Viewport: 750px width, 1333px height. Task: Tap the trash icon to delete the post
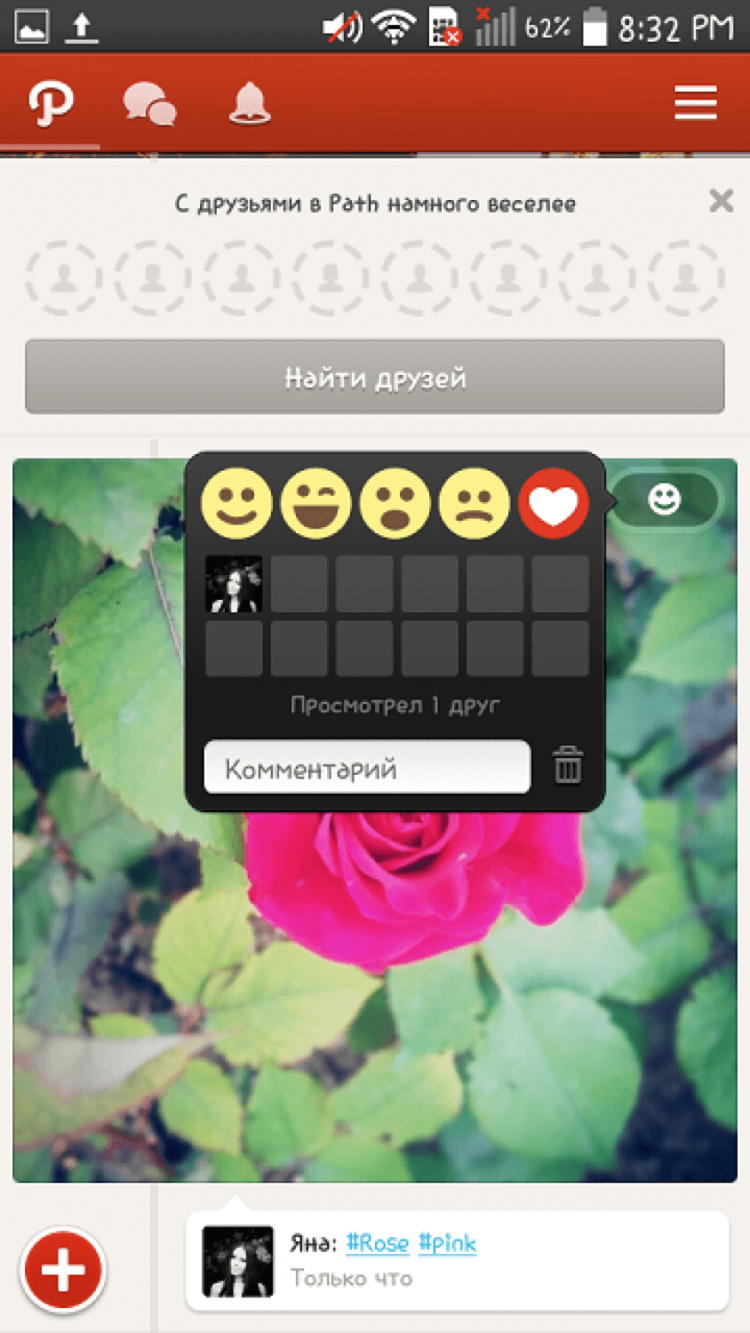click(x=570, y=767)
